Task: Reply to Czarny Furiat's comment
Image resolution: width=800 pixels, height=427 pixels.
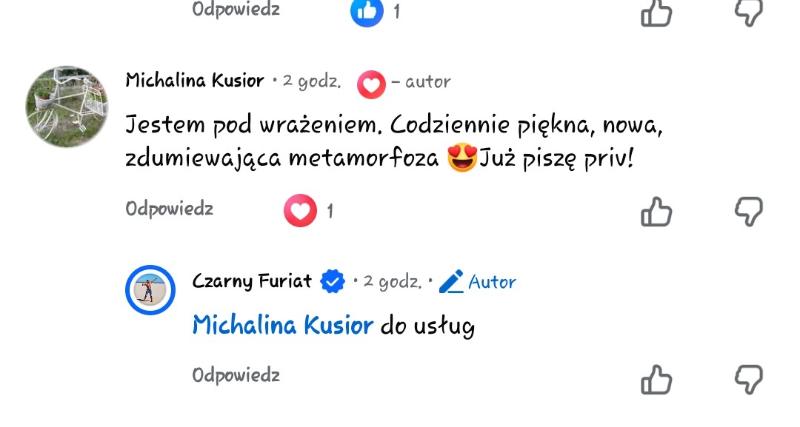Action: 236,375
